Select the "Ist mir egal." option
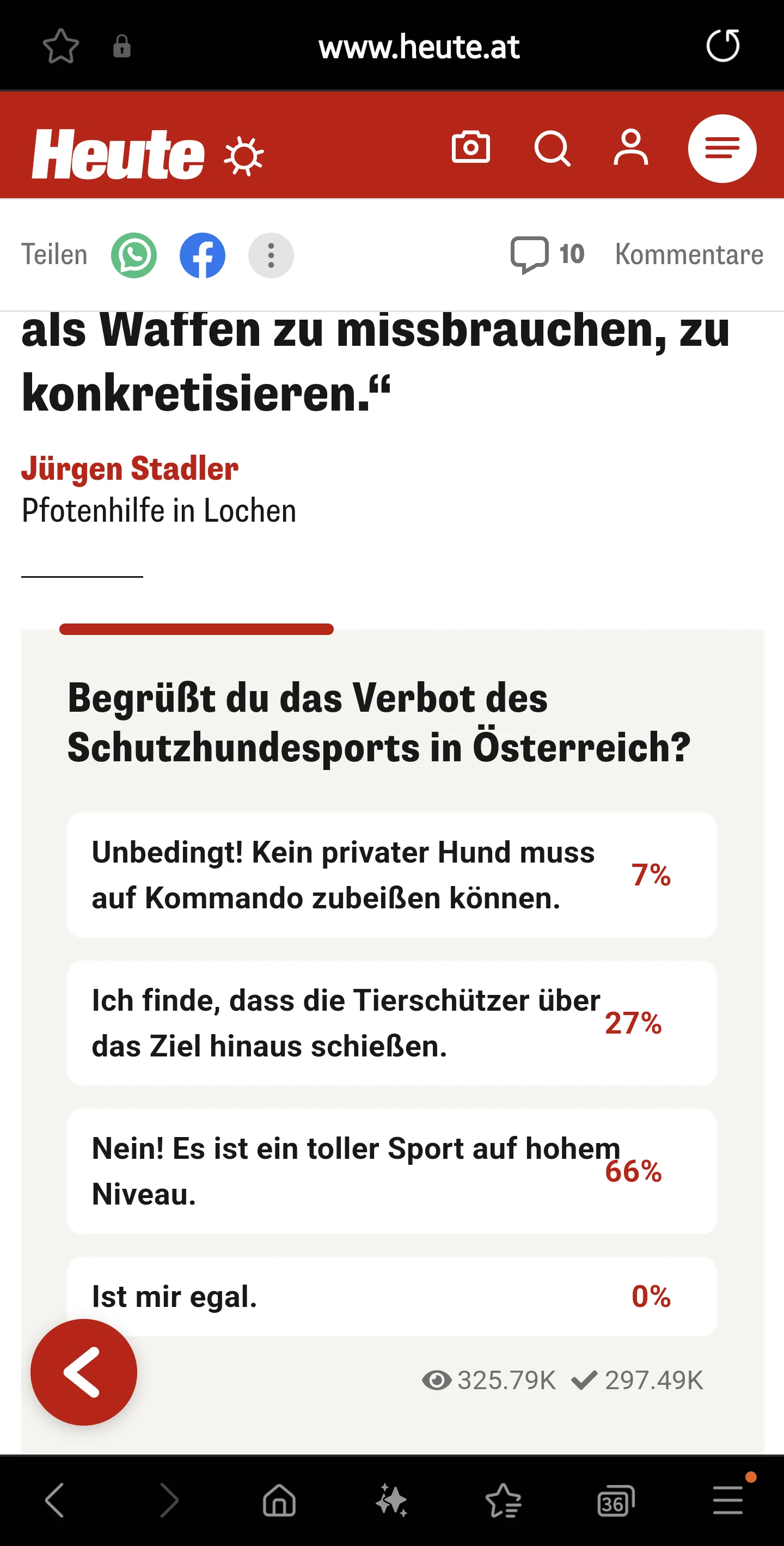The width and height of the screenshot is (784, 1546). [x=391, y=1297]
